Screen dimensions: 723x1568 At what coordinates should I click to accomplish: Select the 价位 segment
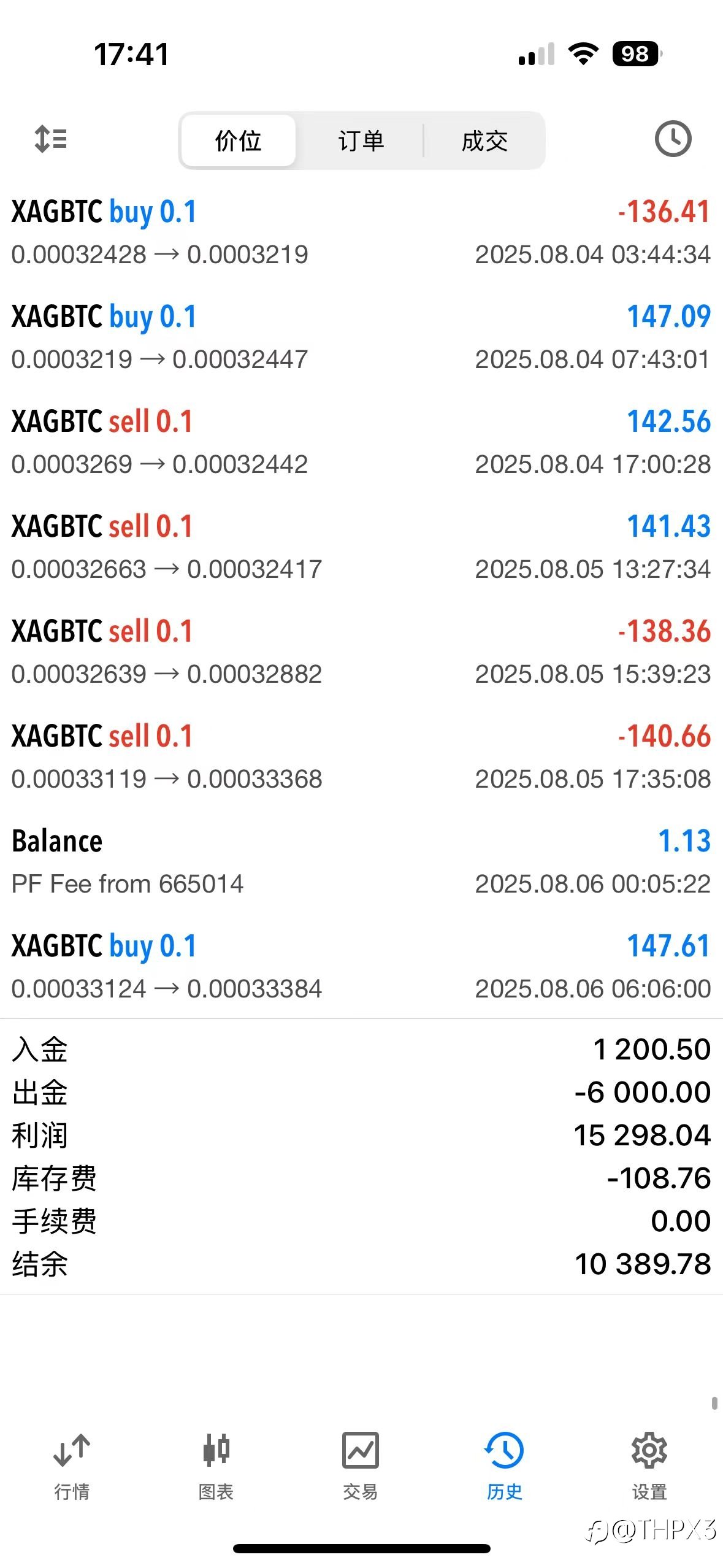[239, 140]
